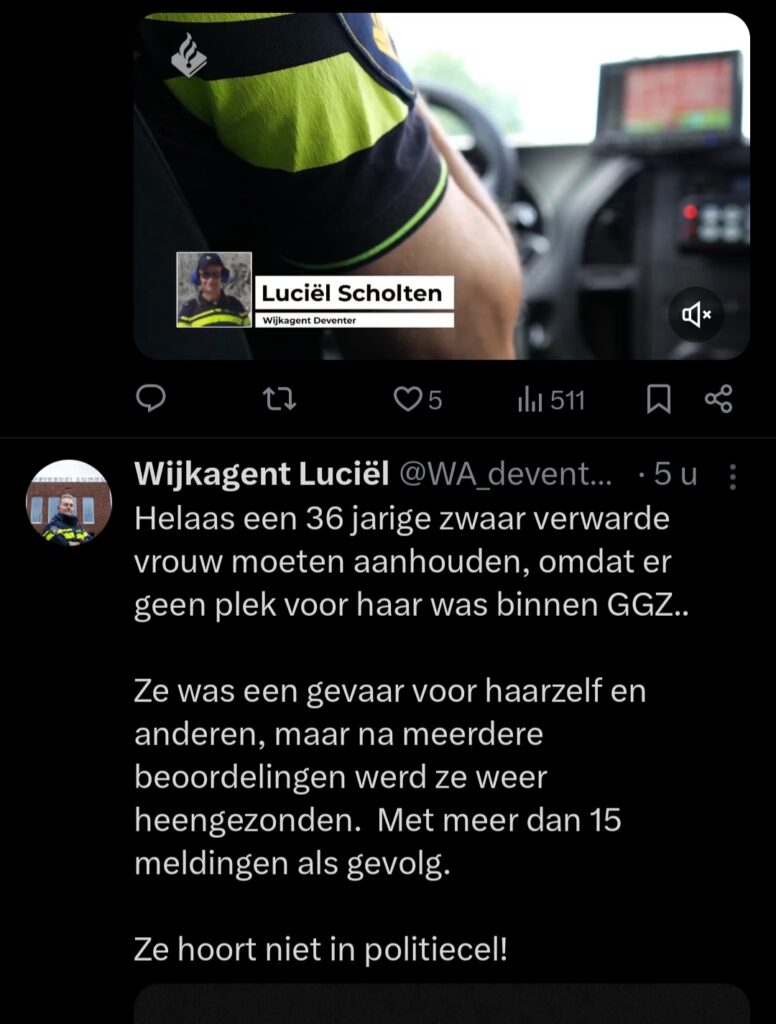View analytics showing 511 views
This screenshot has height=1024, width=776.
point(551,400)
